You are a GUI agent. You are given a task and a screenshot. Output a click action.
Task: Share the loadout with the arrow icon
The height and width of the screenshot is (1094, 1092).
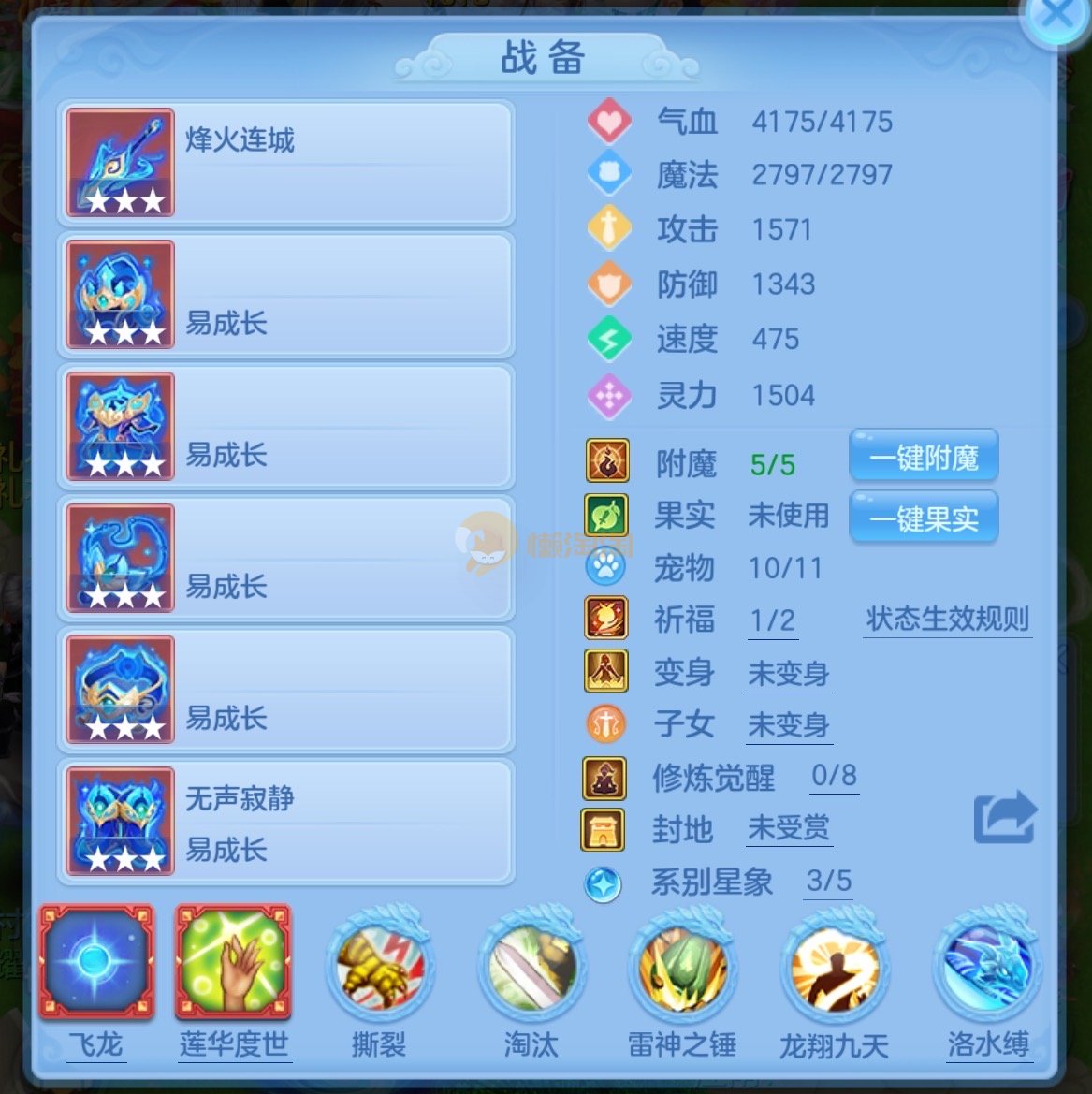(1005, 818)
